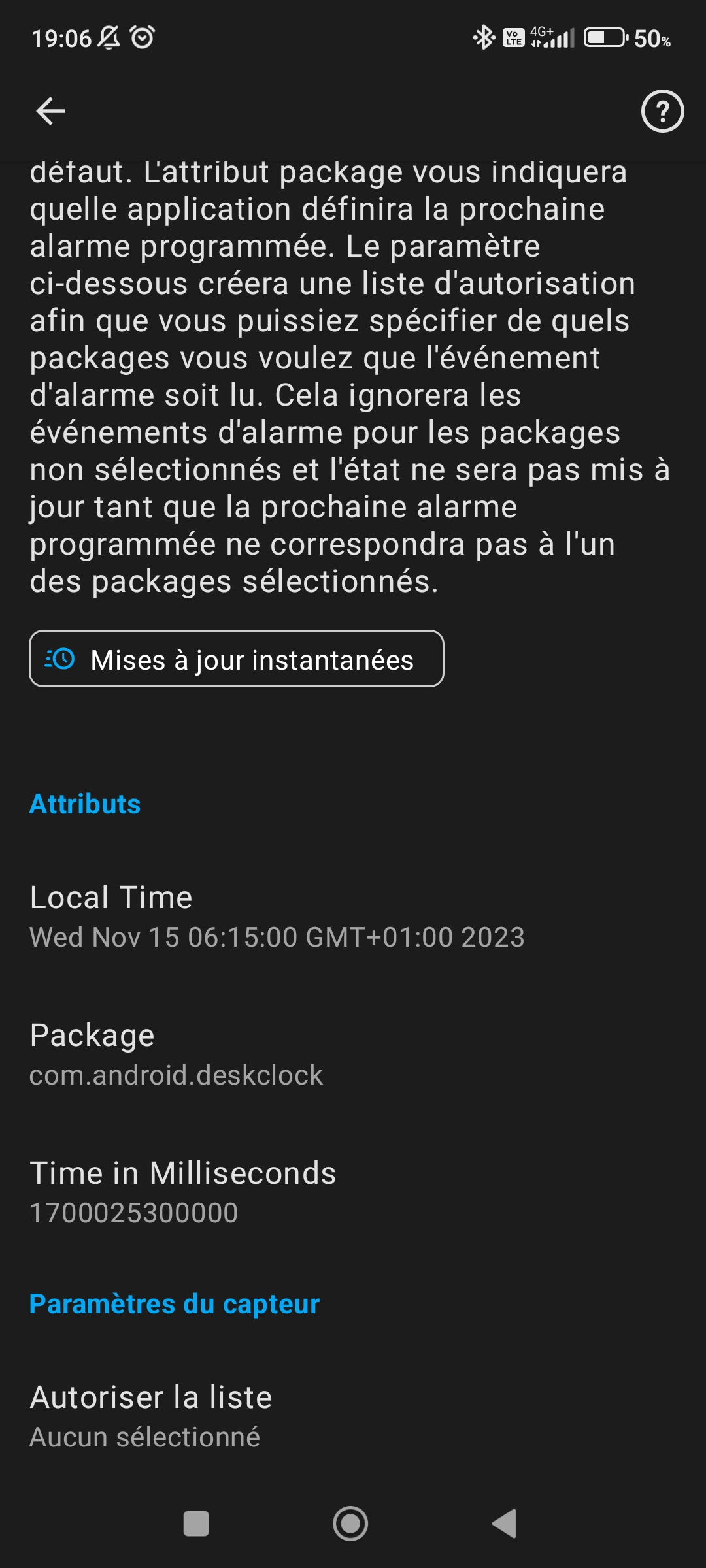Go back using the top-left arrow
706x1568 pixels.
pos(50,111)
